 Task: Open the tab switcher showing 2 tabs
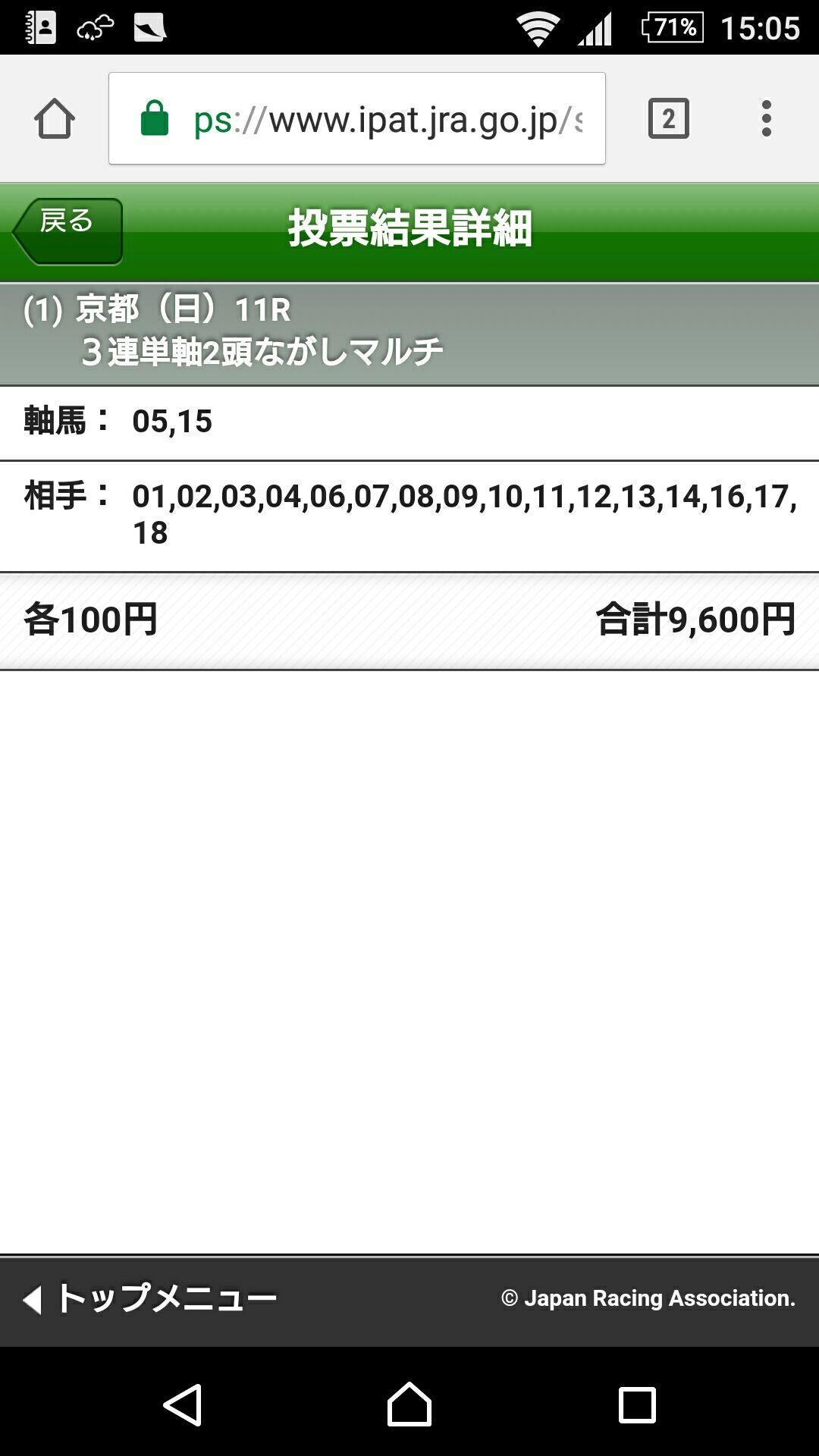(668, 119)
